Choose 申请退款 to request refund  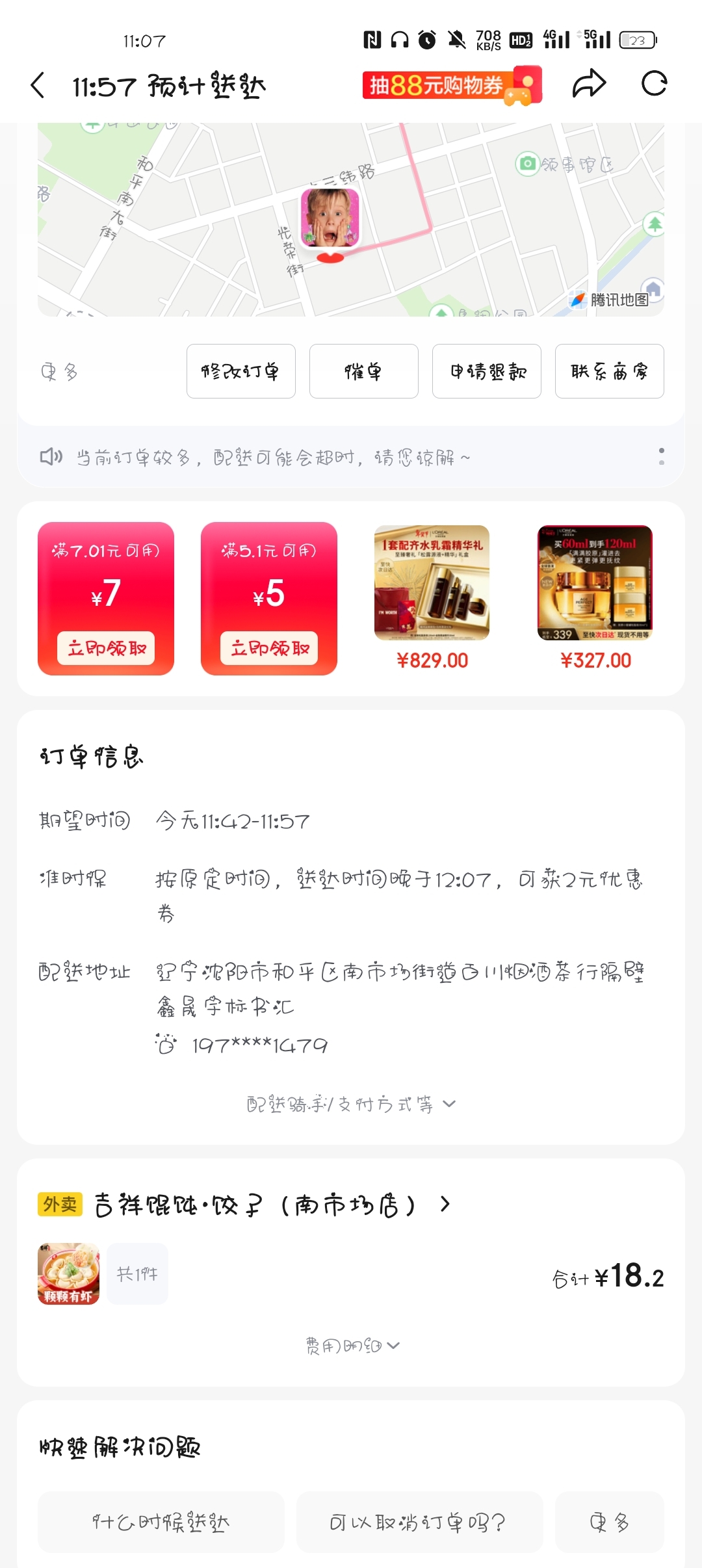[486, 371]
